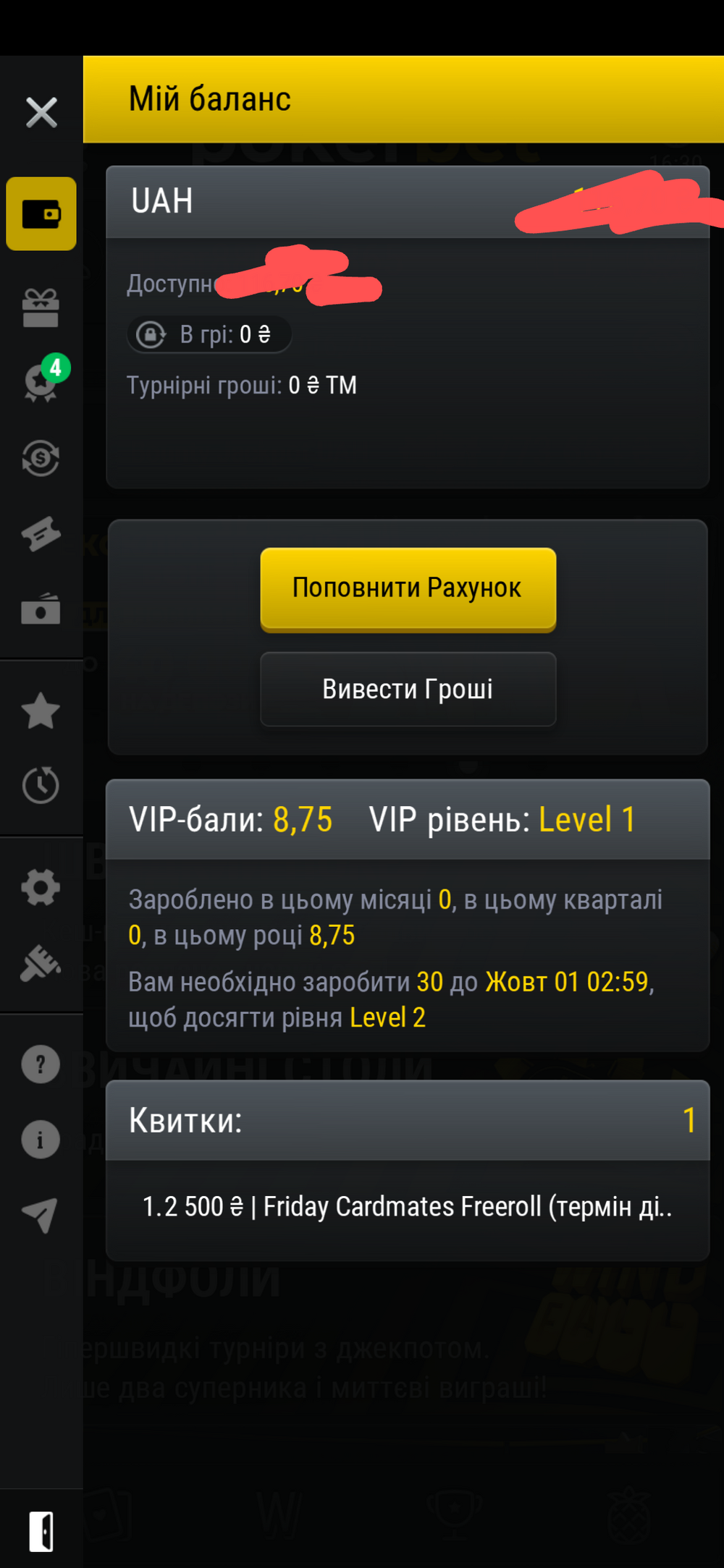Open the favorites star icon
The image size is (724, 1568).
41,711
